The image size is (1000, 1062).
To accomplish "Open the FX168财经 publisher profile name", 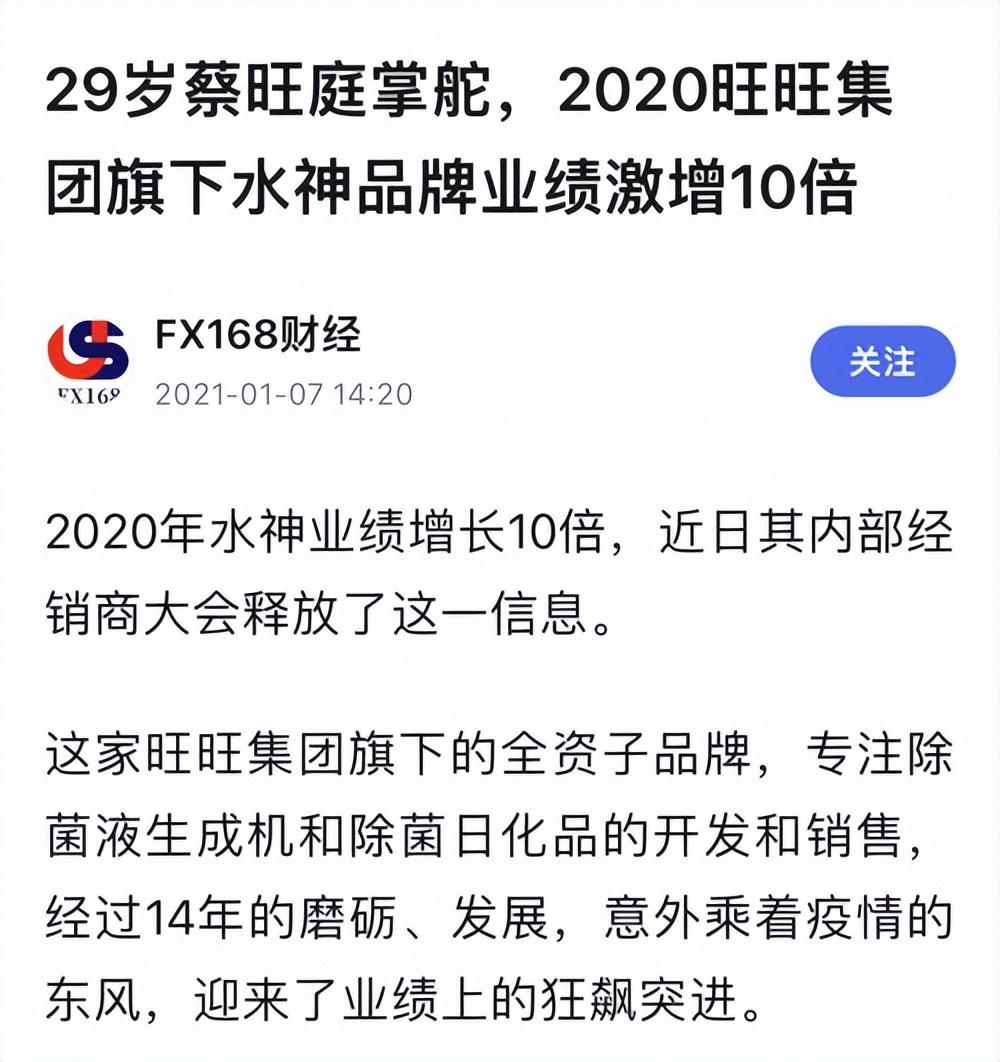I will click(x=258, y=336).
